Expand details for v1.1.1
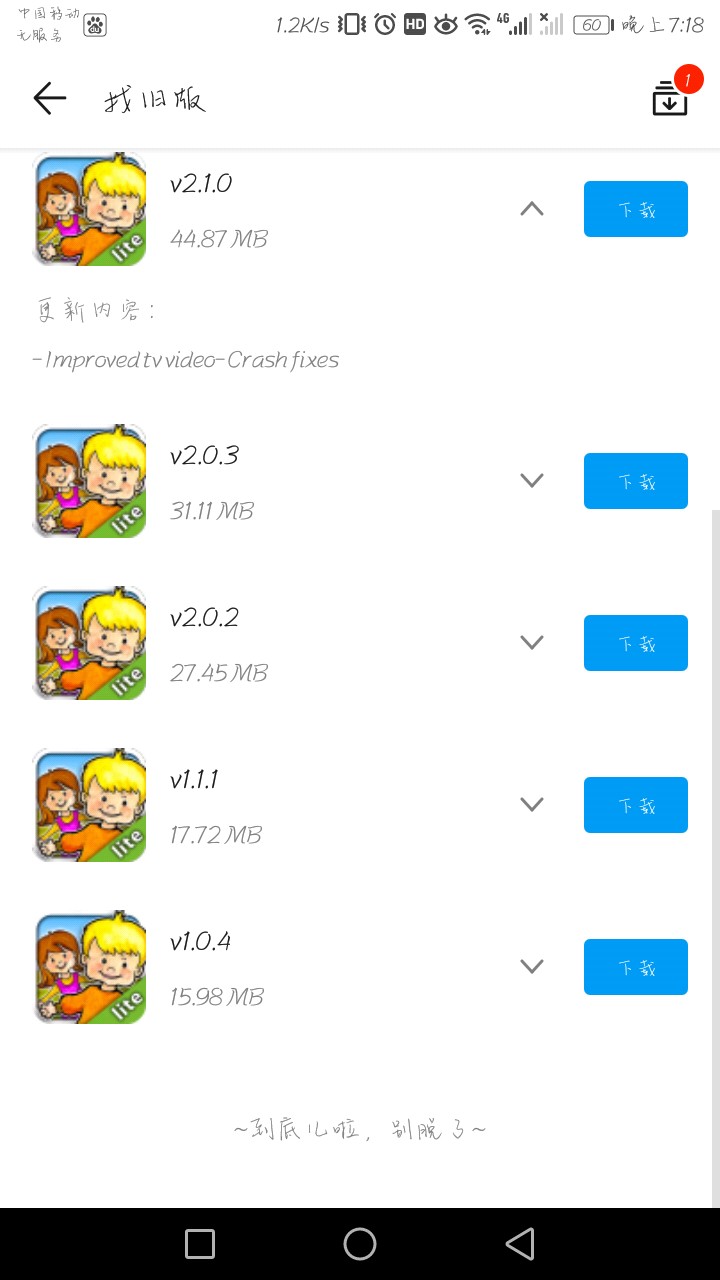The image size is (720, 1280). pyautogui.click(x=532, y=805)
